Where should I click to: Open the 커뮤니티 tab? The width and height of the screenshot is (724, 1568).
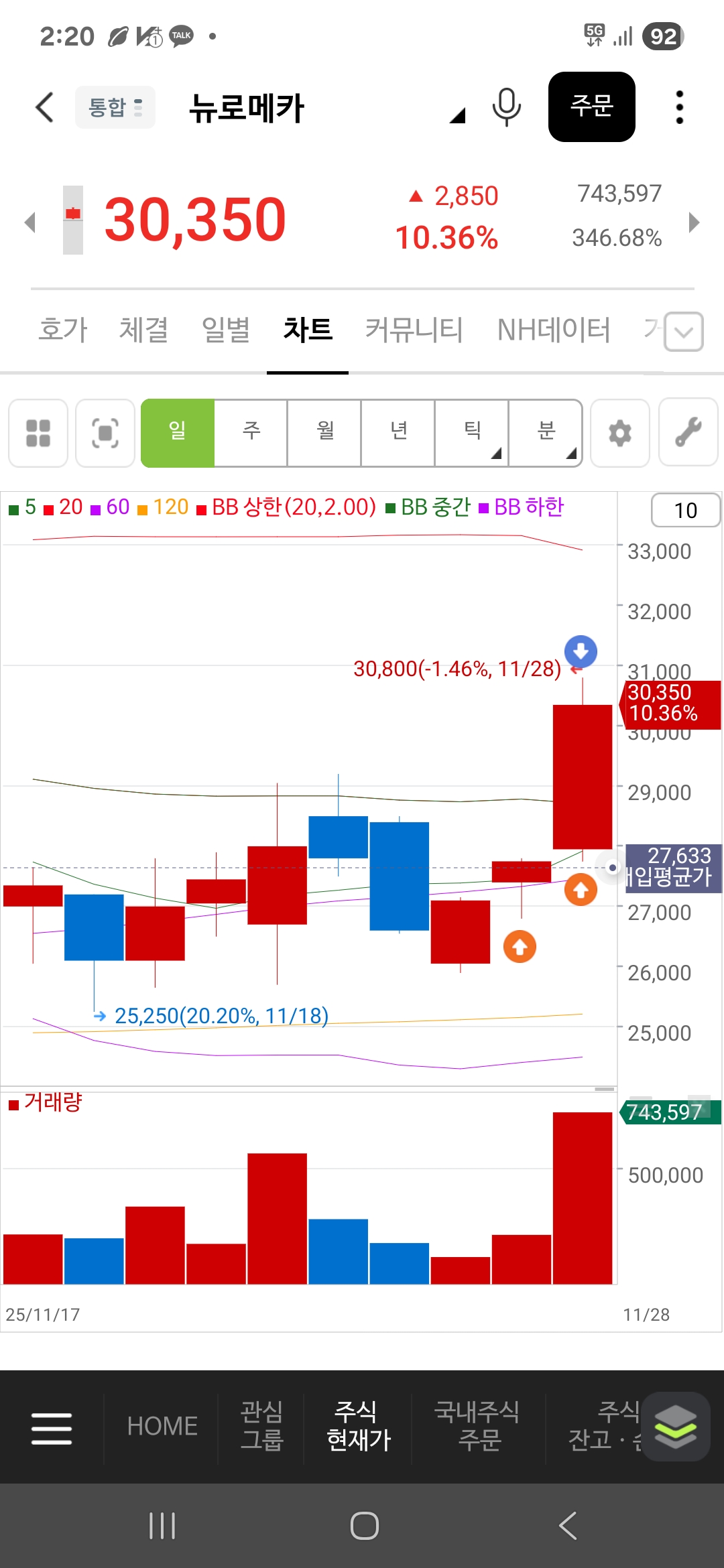(414, 330)
